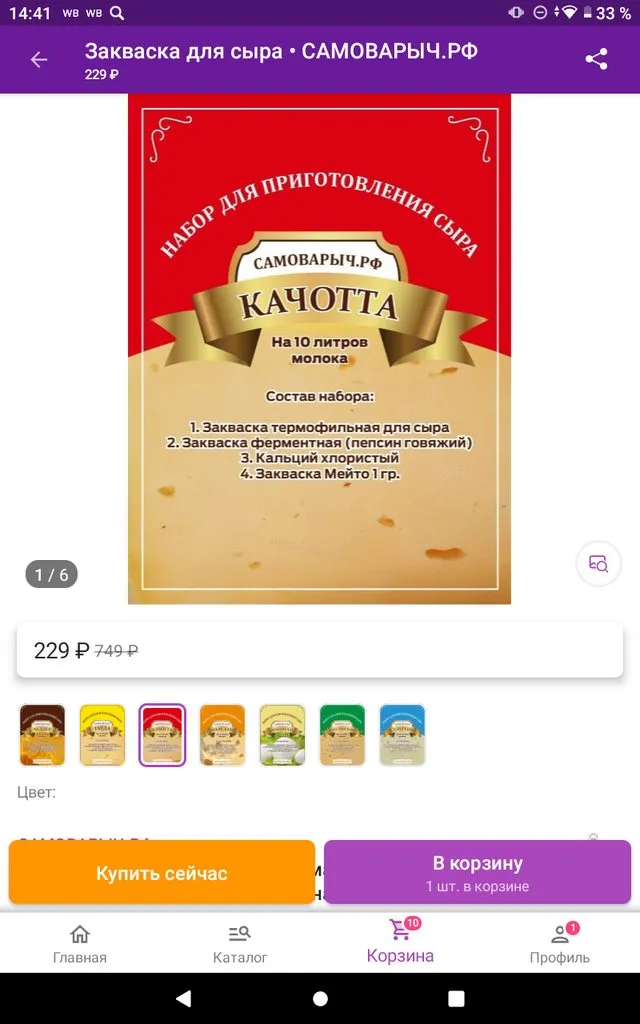Select the green-topped variant thumbnail
The image size is (640, 1024).
pyautogui.click(x=342, y=735)
